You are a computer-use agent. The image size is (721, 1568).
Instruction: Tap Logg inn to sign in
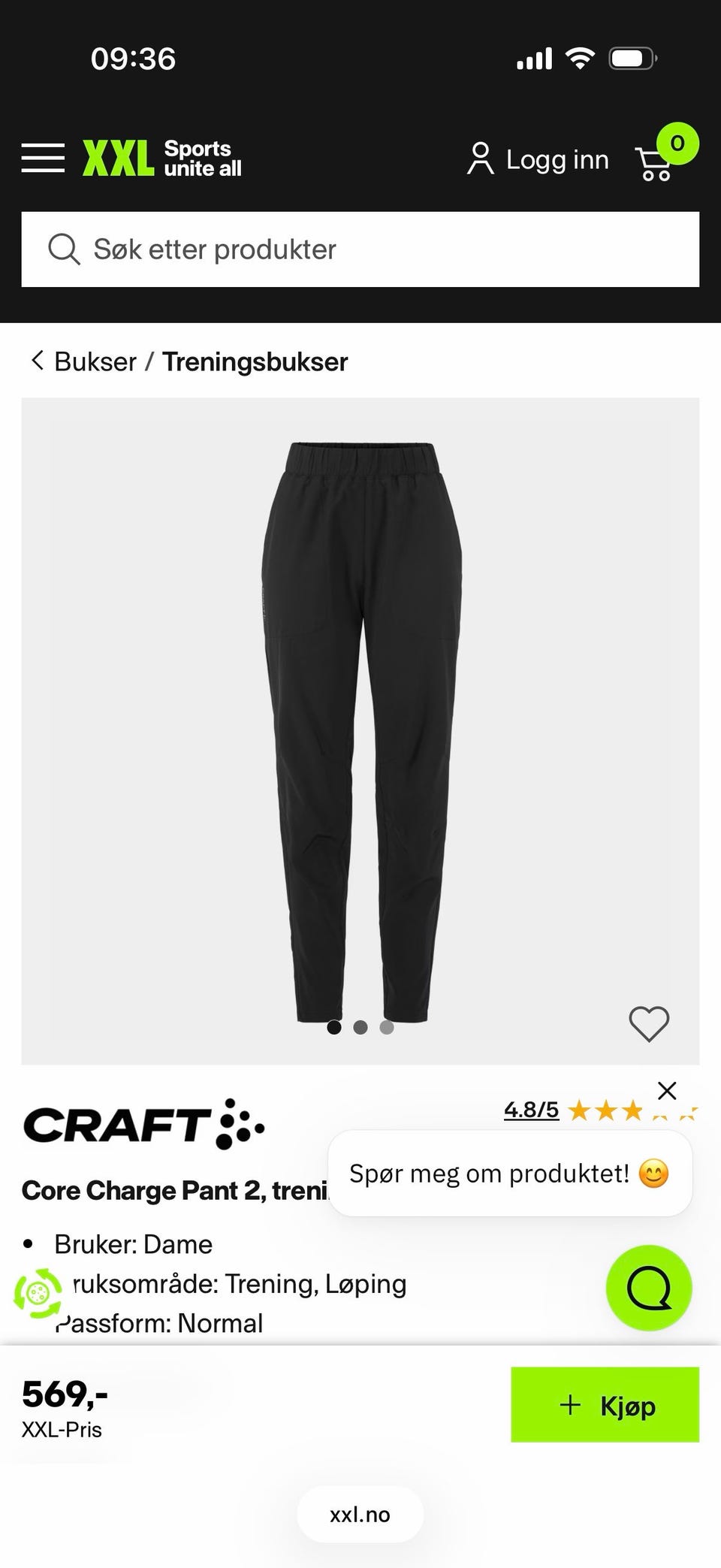point(538,159)
